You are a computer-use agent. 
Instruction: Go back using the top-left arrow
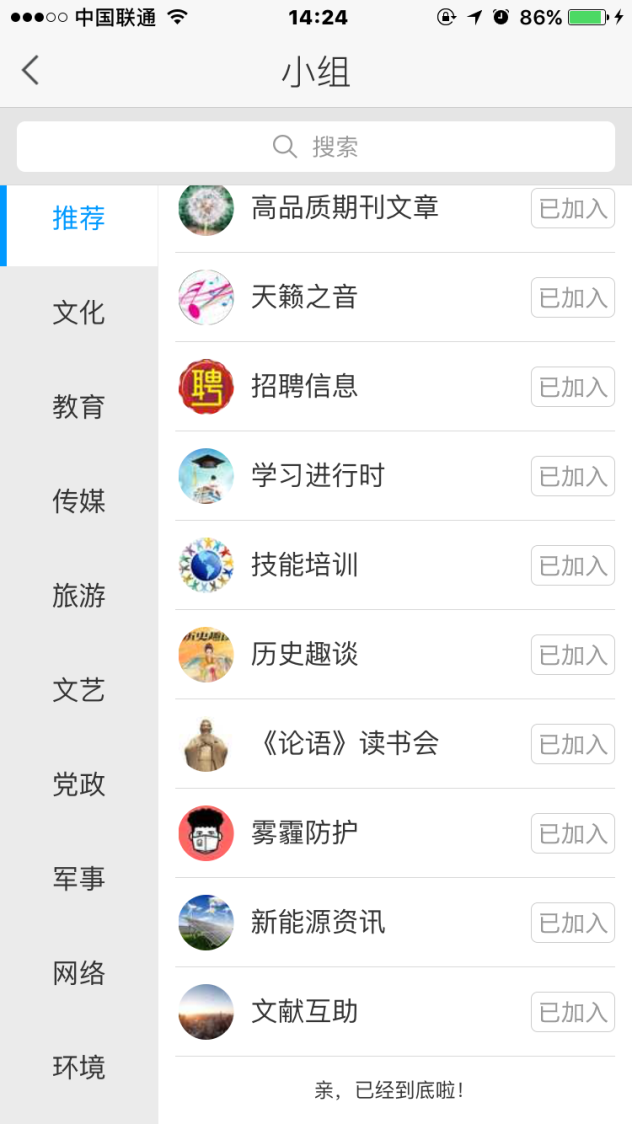(31, 71)
